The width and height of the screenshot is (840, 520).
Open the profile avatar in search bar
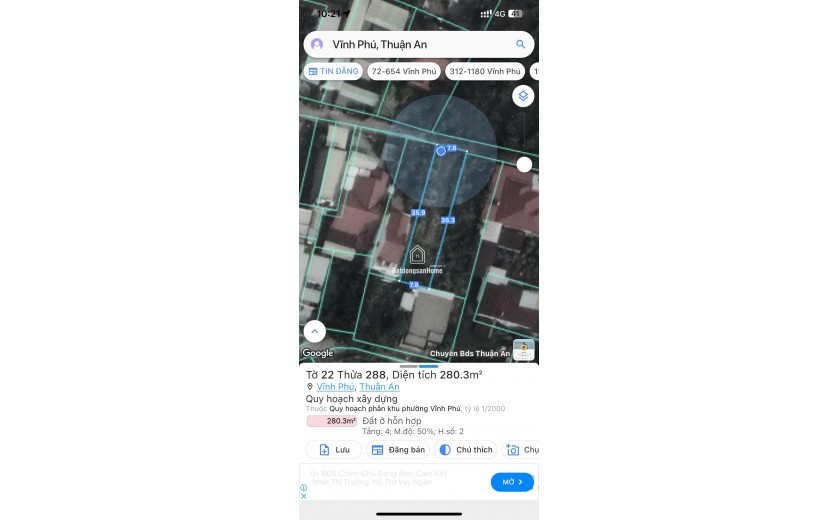click(x=317, y=44)
